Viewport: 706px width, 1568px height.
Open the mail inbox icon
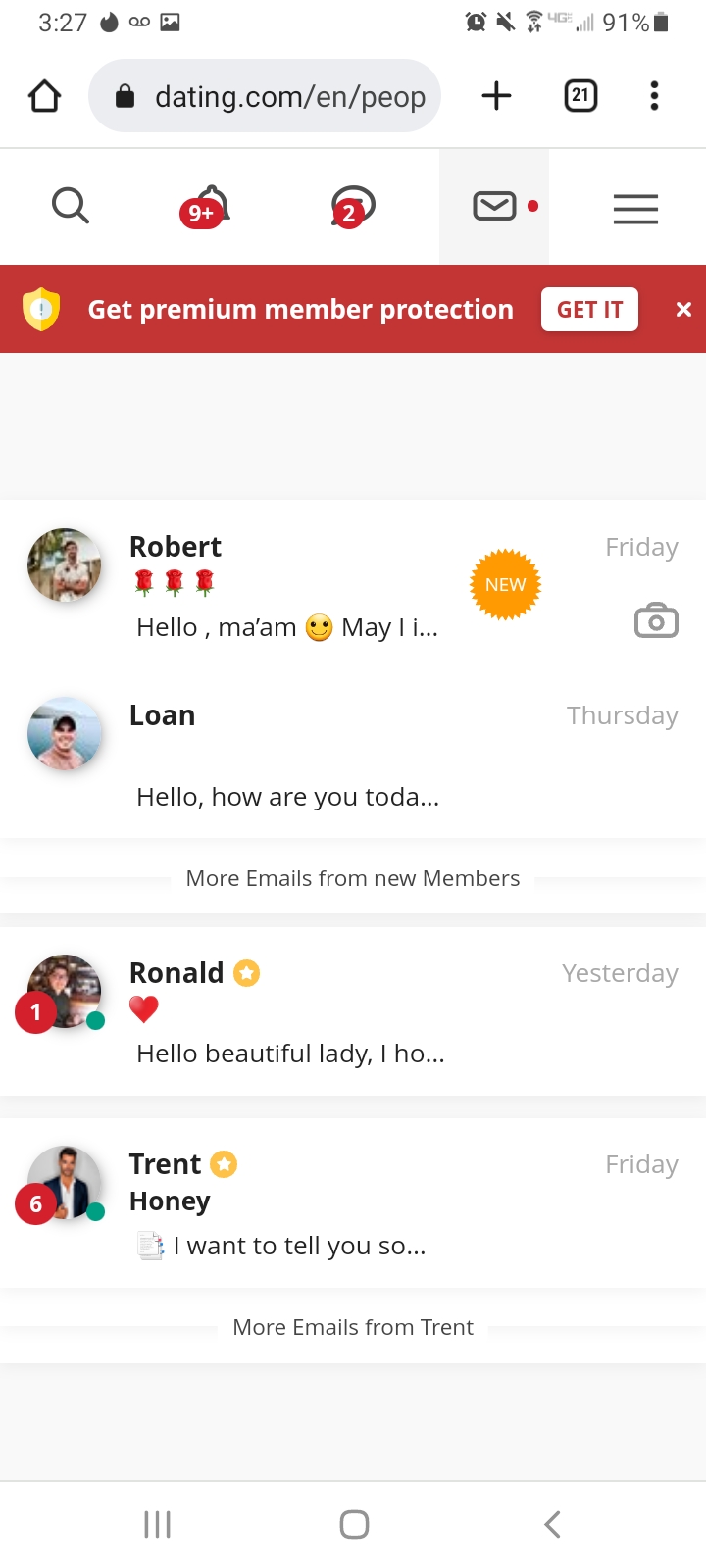[494, 206]
